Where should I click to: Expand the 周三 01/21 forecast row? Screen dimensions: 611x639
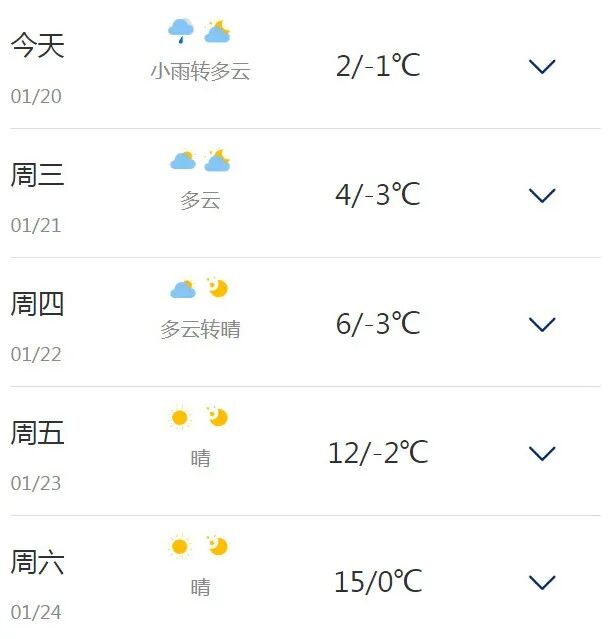click(x=541, y=196)
